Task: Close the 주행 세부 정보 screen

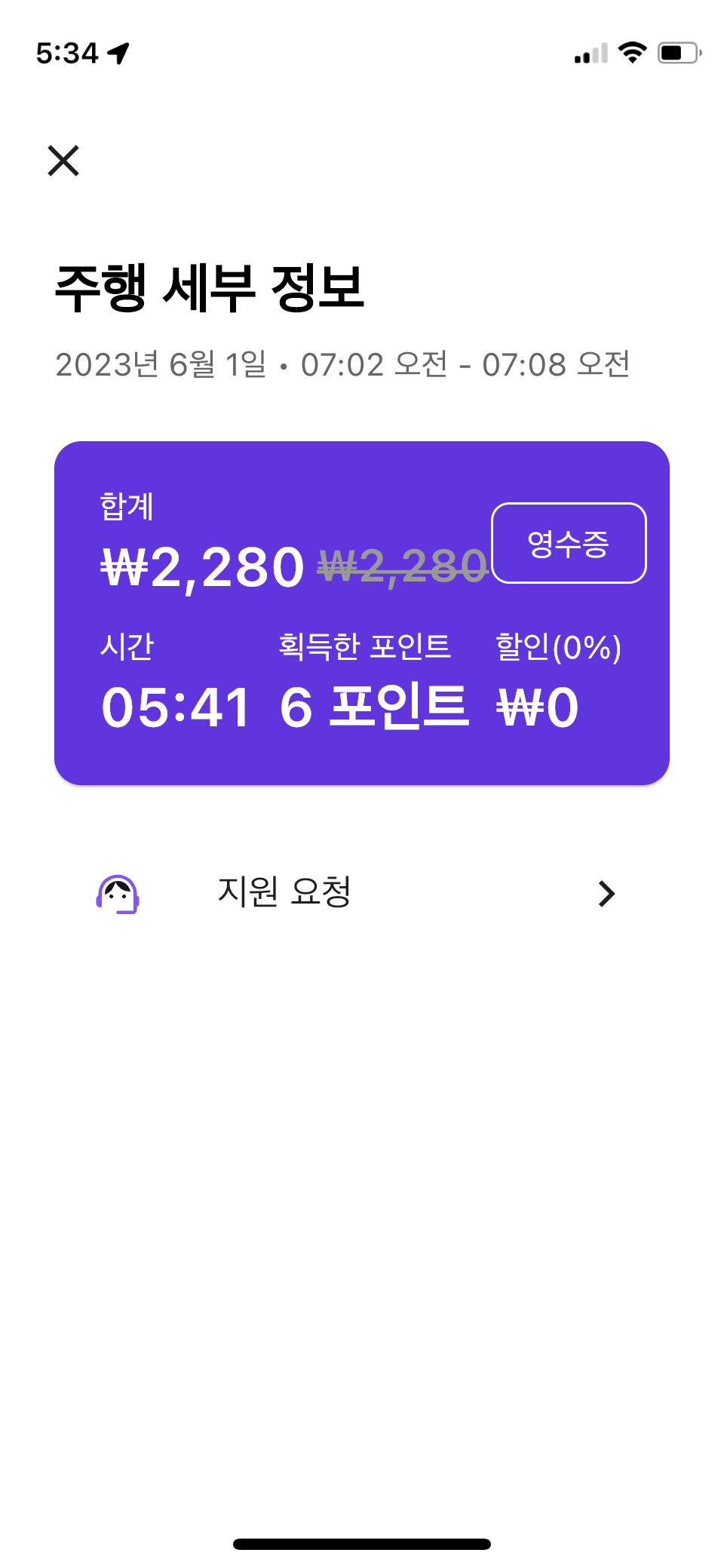Action: [x=63, y=161]
